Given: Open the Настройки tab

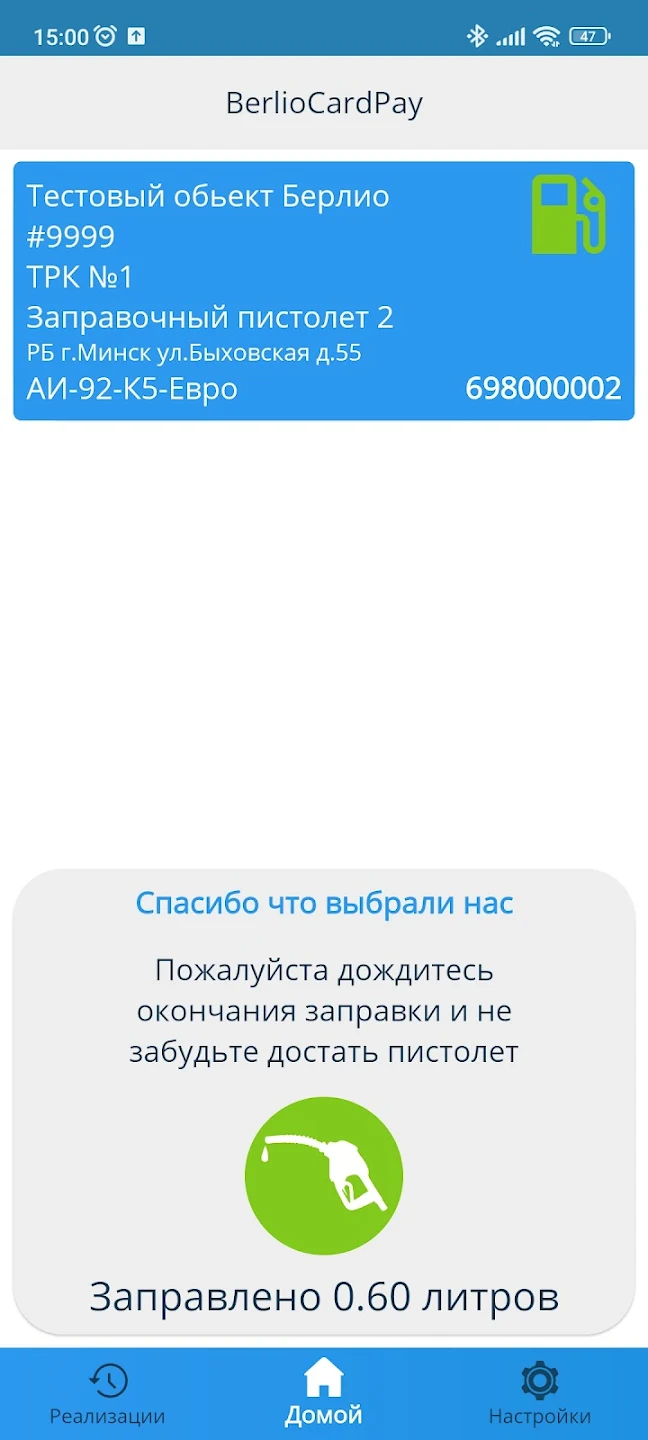Looking at the screenshot, I should (x=539, y=1394).
